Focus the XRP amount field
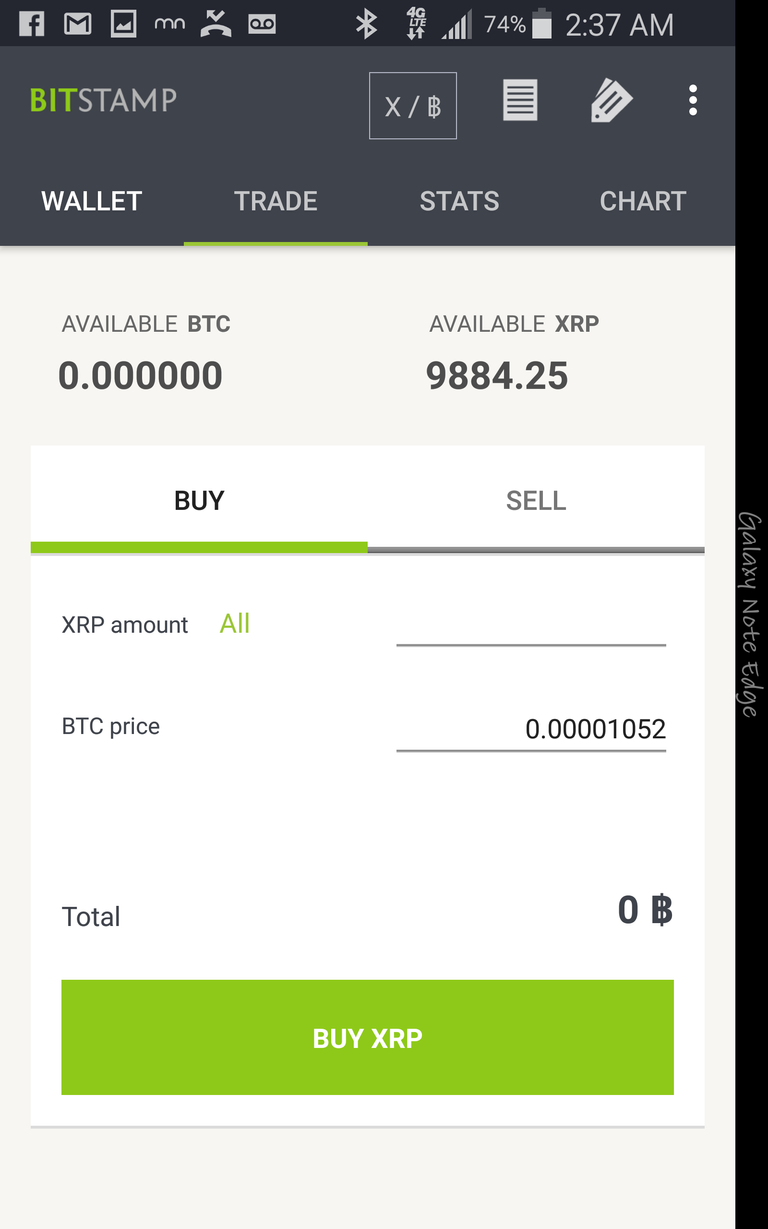This screenshot has height=1229, width=768. tap(531, 625)
